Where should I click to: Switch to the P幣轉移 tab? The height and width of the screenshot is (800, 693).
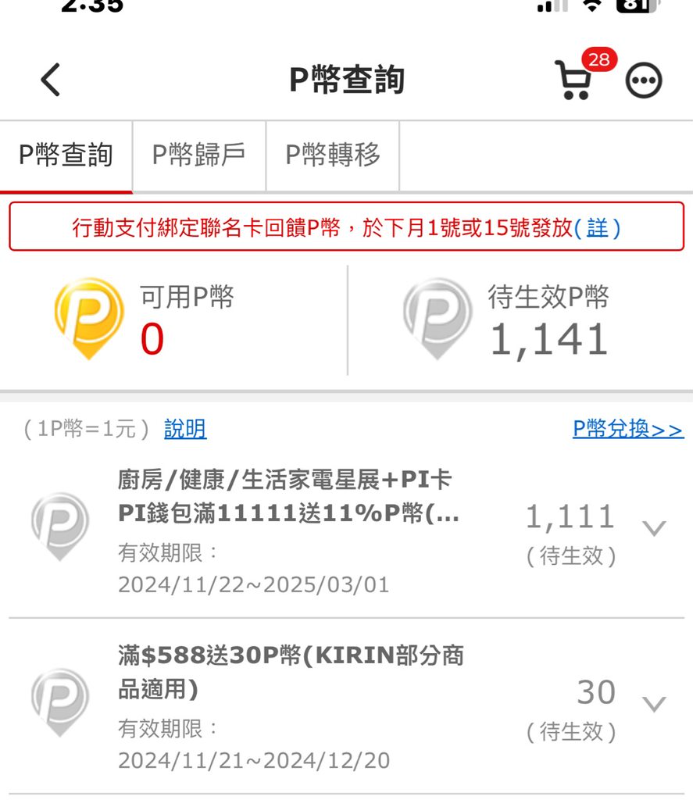point(333,156)
